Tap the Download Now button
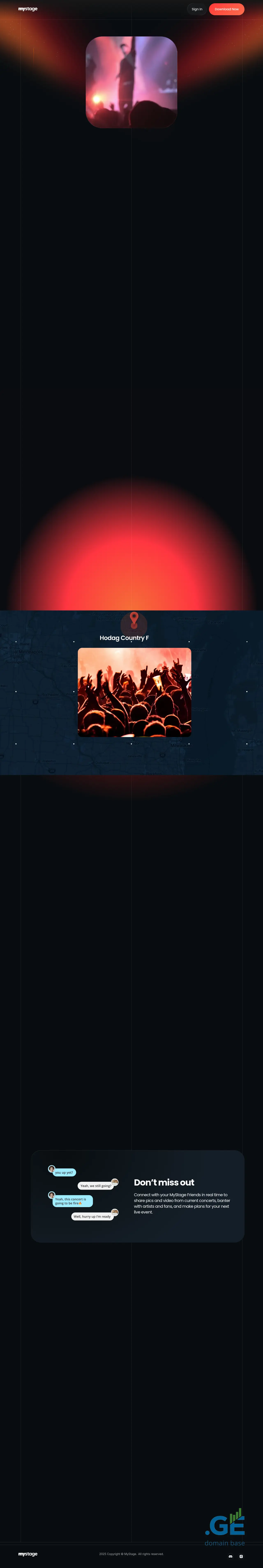This screenshot has height=1568, width=263. pyautogui.click(x=227, y=9)
